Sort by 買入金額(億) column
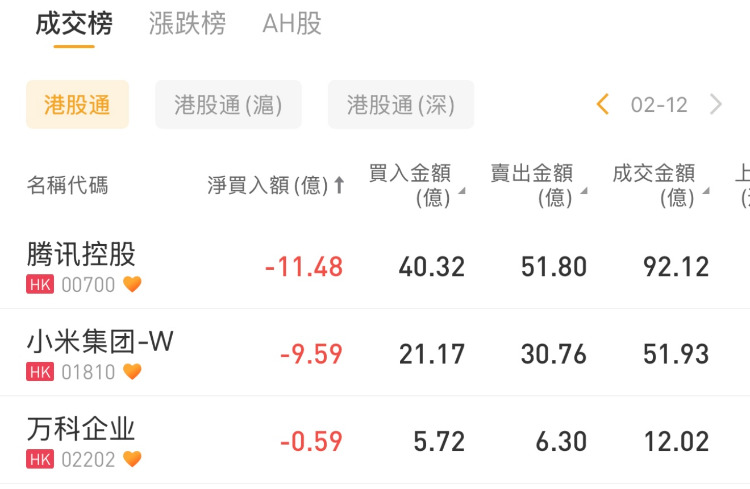The height and width of the screenshot is (489, 750). [416, 185]
